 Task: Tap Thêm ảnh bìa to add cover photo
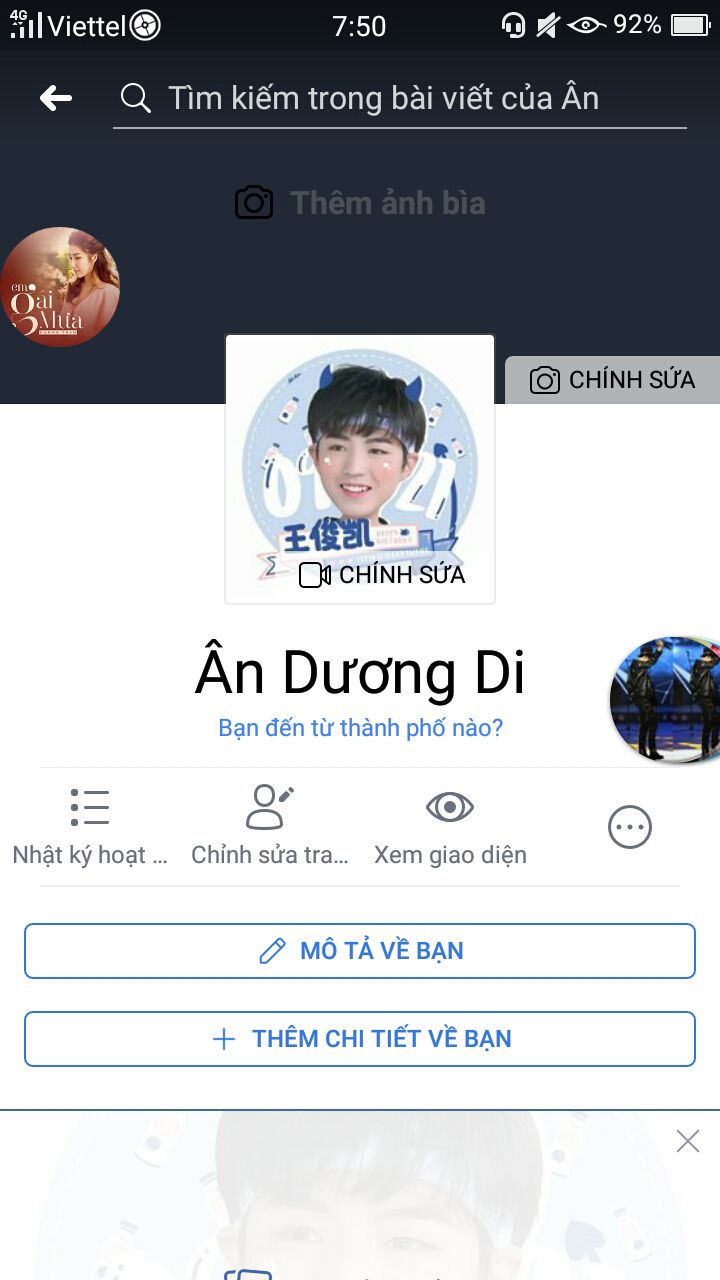pos(360,203)
